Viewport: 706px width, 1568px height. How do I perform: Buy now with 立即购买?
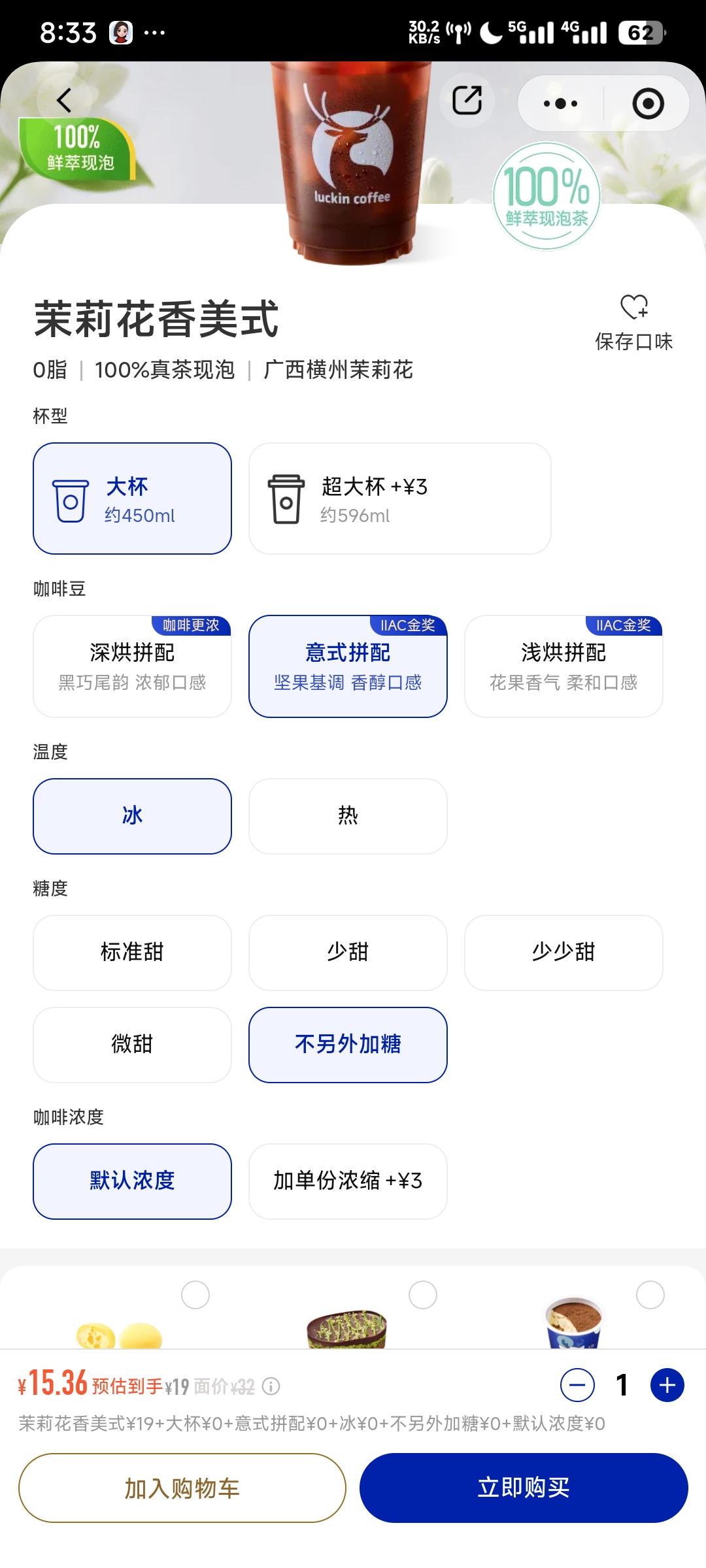[524, 1488]
